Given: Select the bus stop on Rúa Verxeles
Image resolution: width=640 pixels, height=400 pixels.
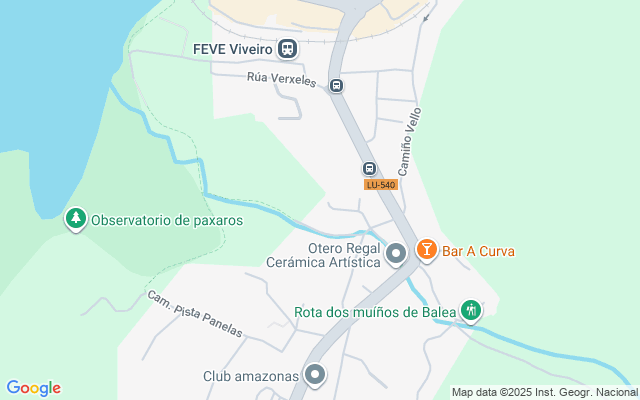Looking at the screenshot, I should tap(336, 86).
